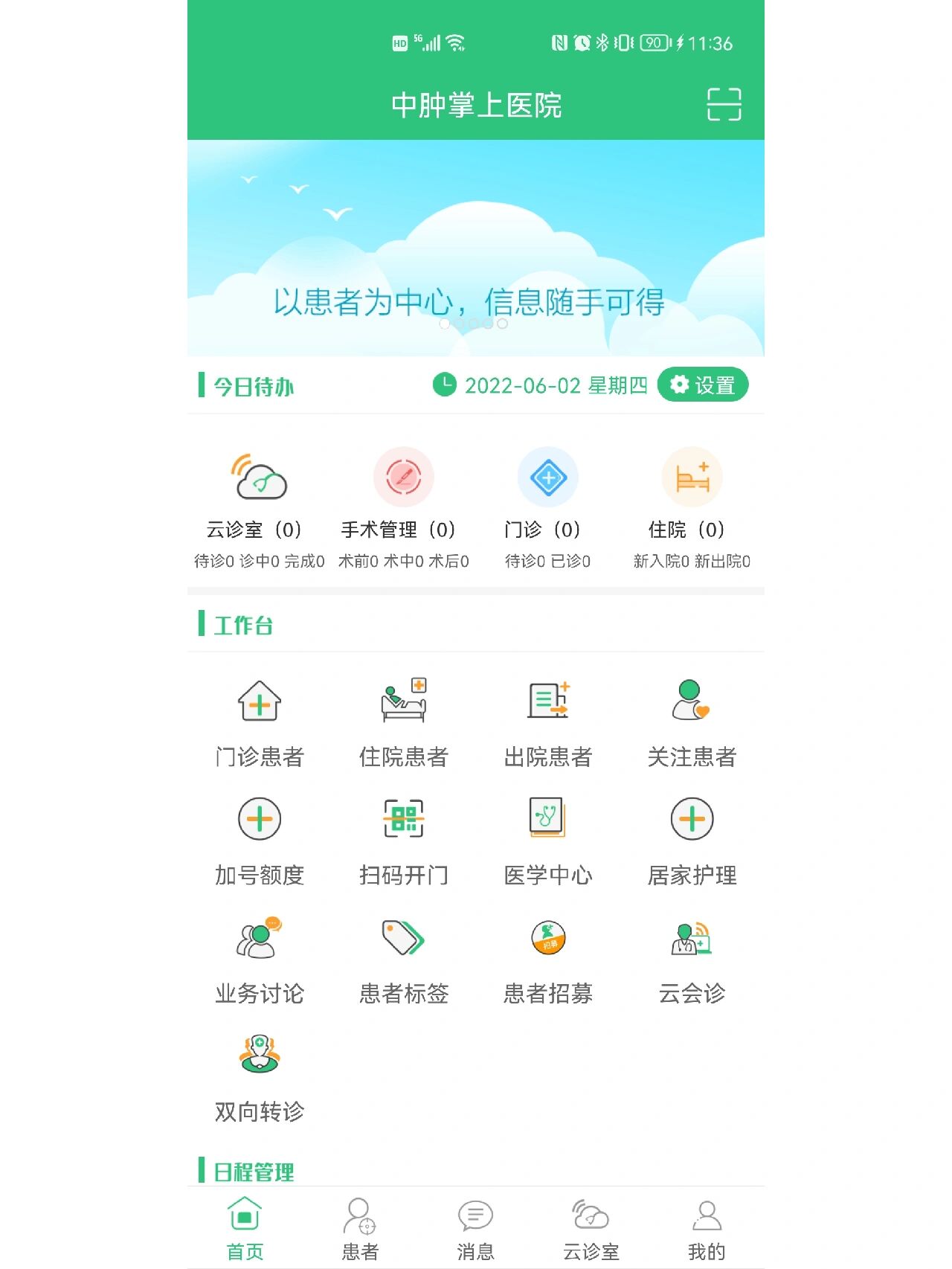Open the 设置 settings button
Viewport: 952px width, 1269px height.
coord(703,385)
